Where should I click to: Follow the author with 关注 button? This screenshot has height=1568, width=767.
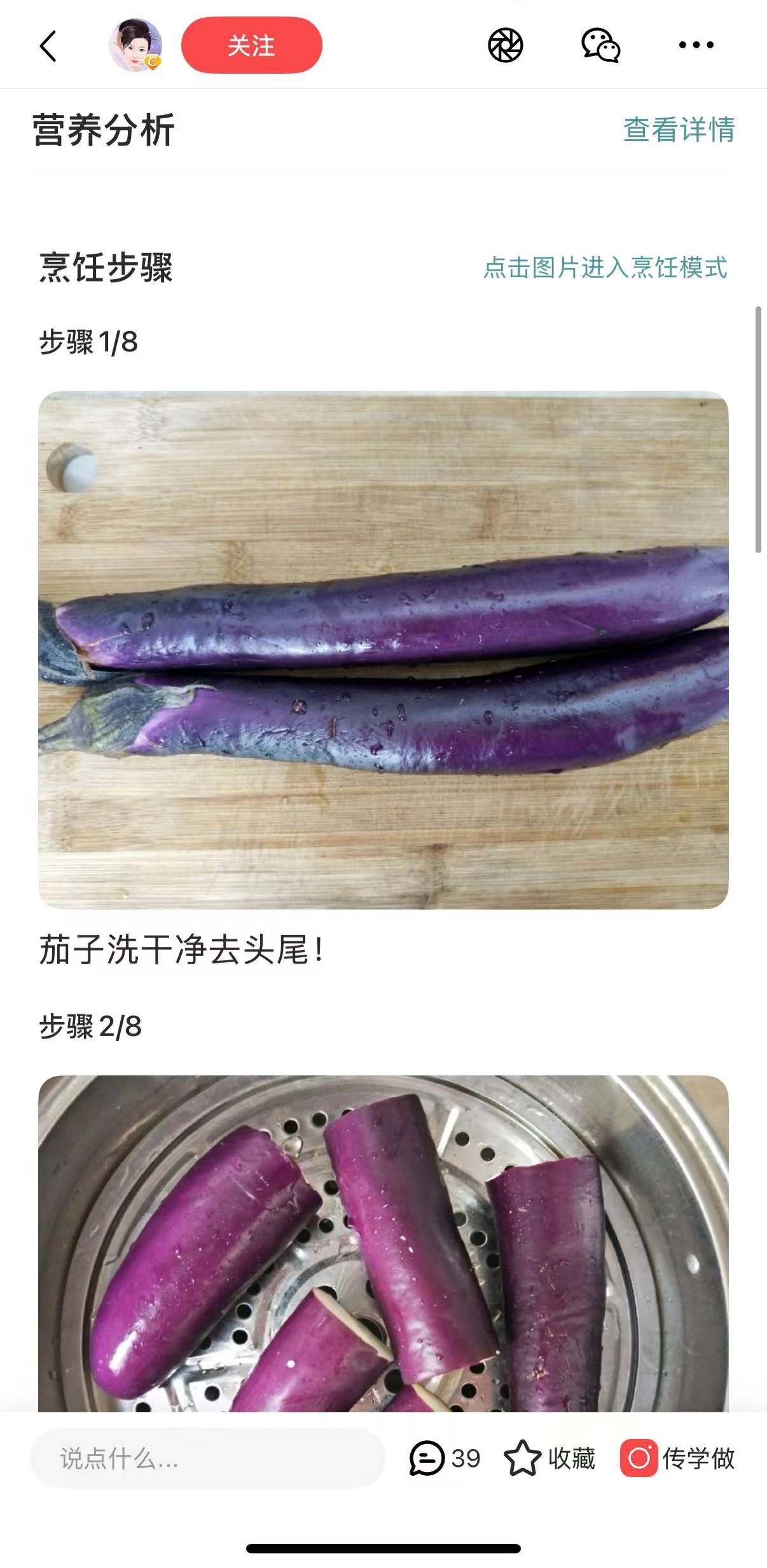(x=251, y=45)
